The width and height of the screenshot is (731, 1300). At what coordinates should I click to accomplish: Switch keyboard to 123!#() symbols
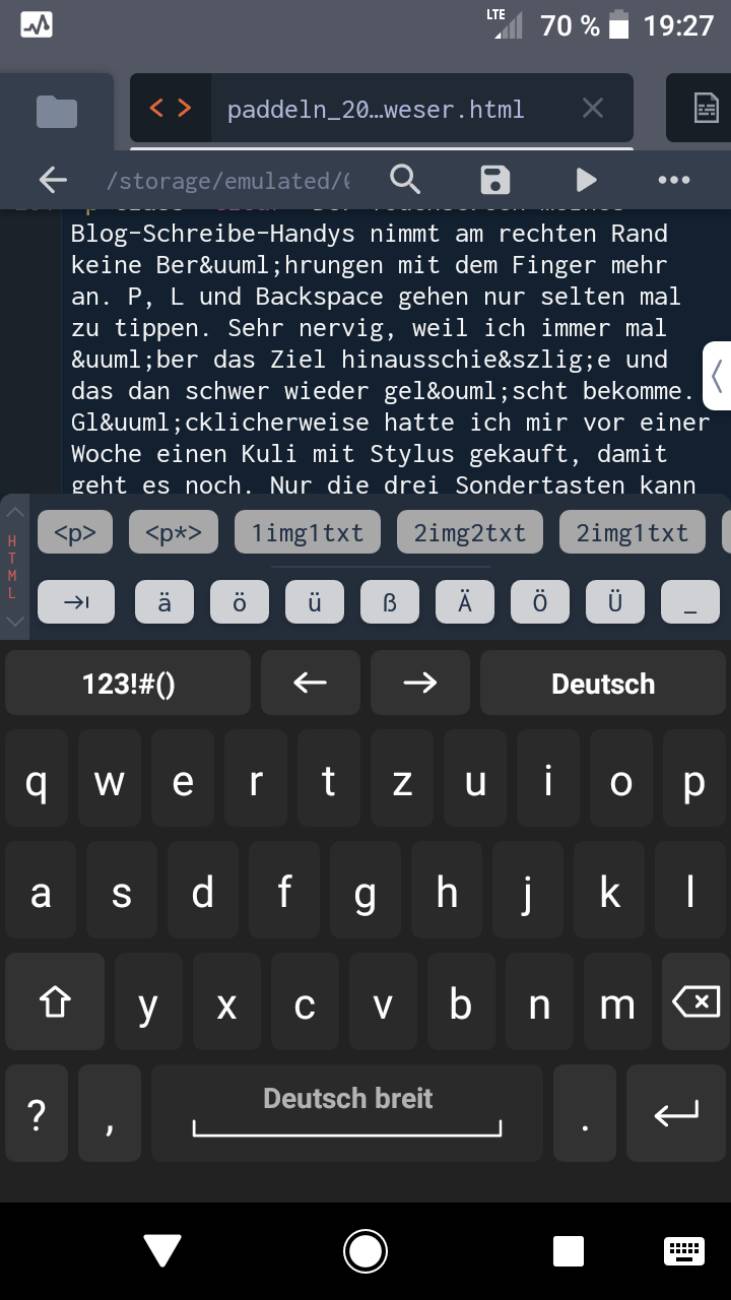[128, 683]
